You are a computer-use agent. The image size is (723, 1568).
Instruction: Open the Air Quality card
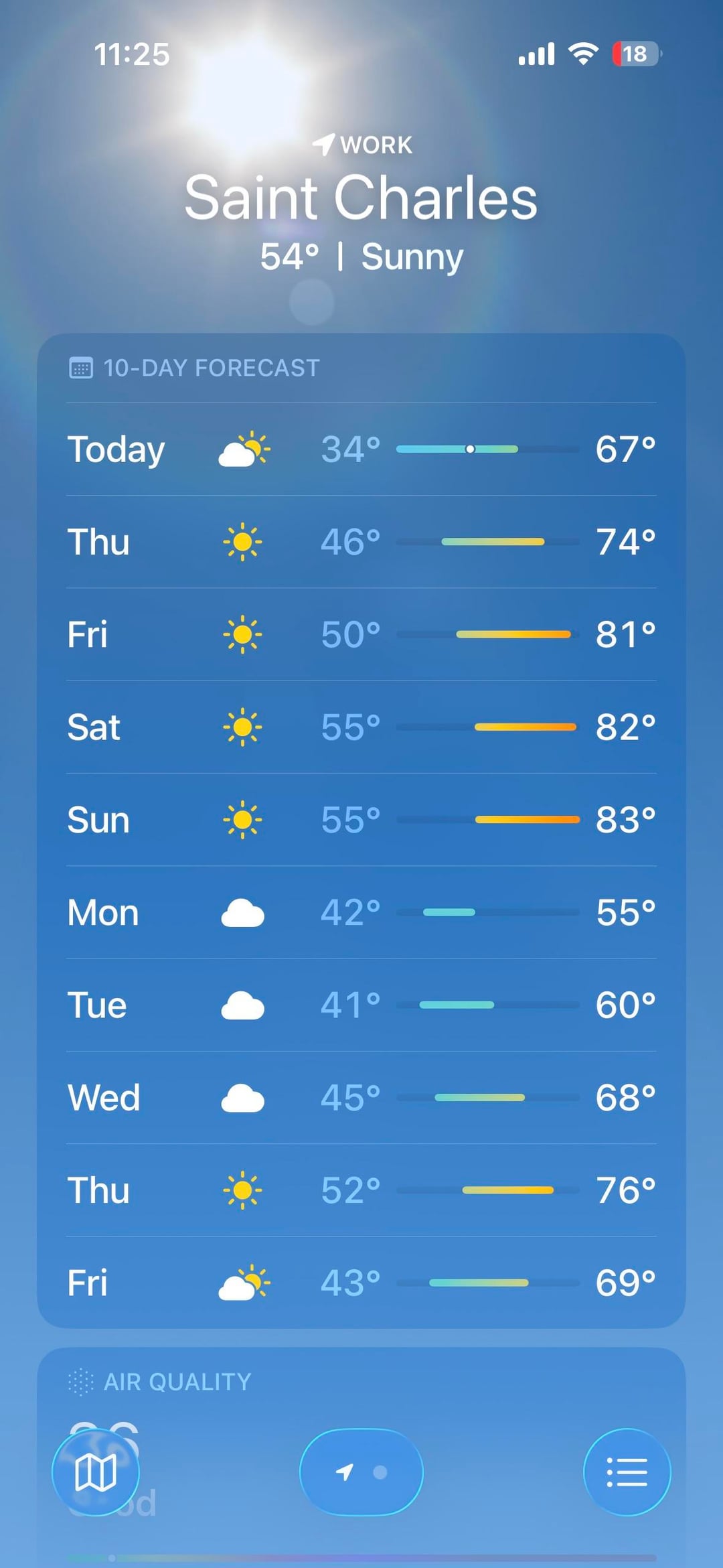(361, 1457)
